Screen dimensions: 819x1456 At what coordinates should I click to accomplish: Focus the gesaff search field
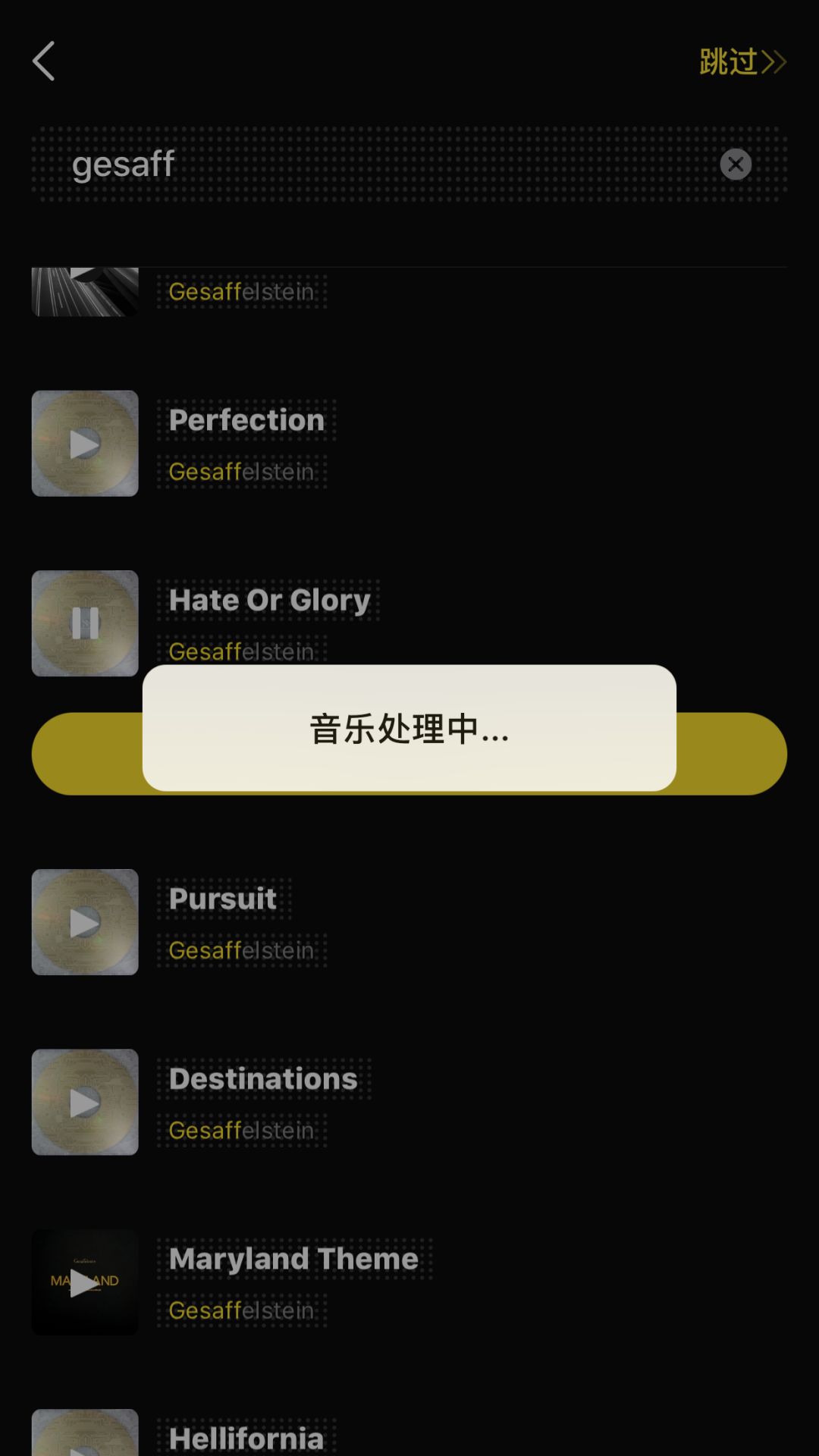(x=379, y=165)
